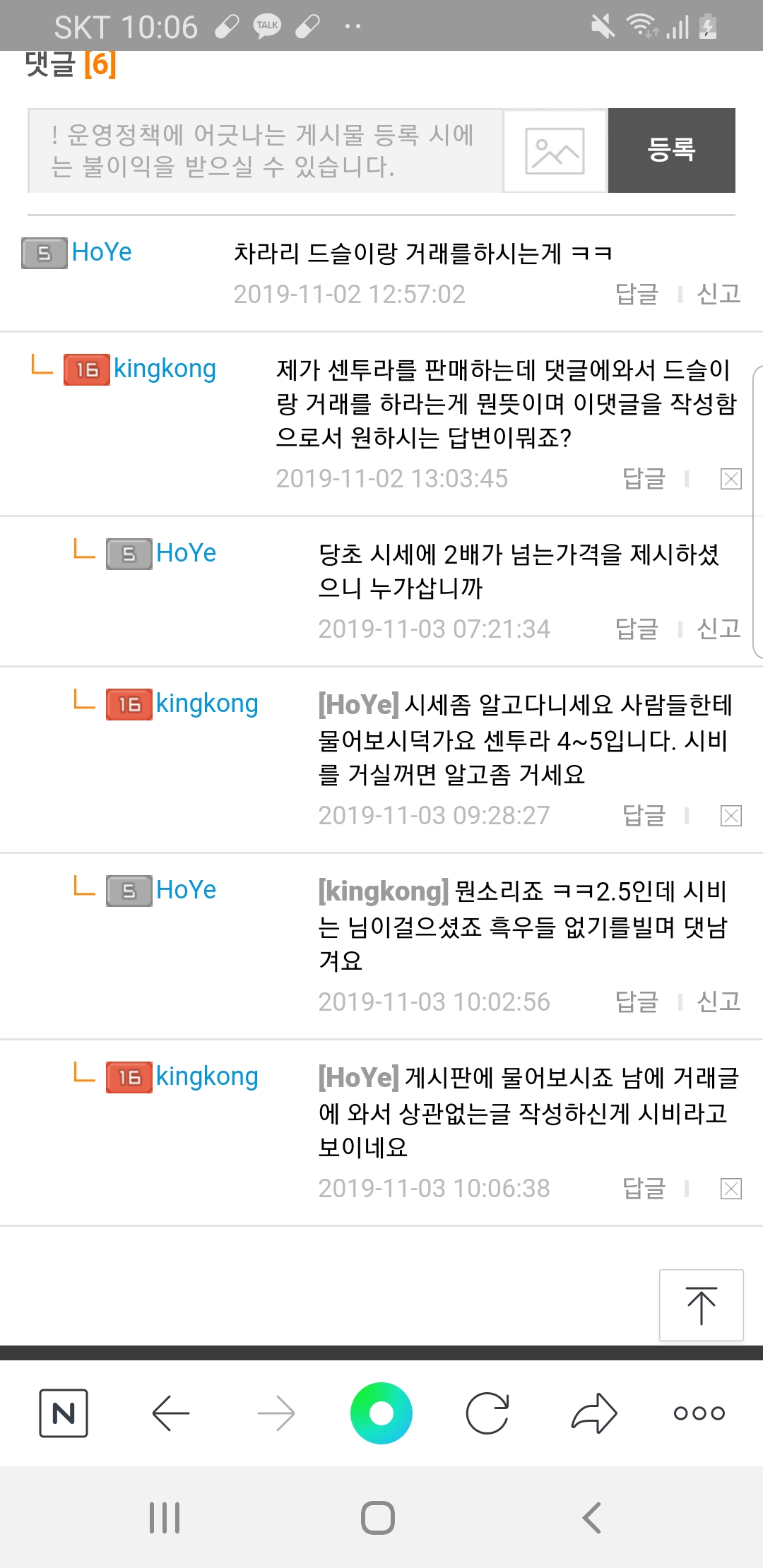Submit comment with 등록 button
The width and height of the screenshot is (763, 1568).
[x=671, y=150]
